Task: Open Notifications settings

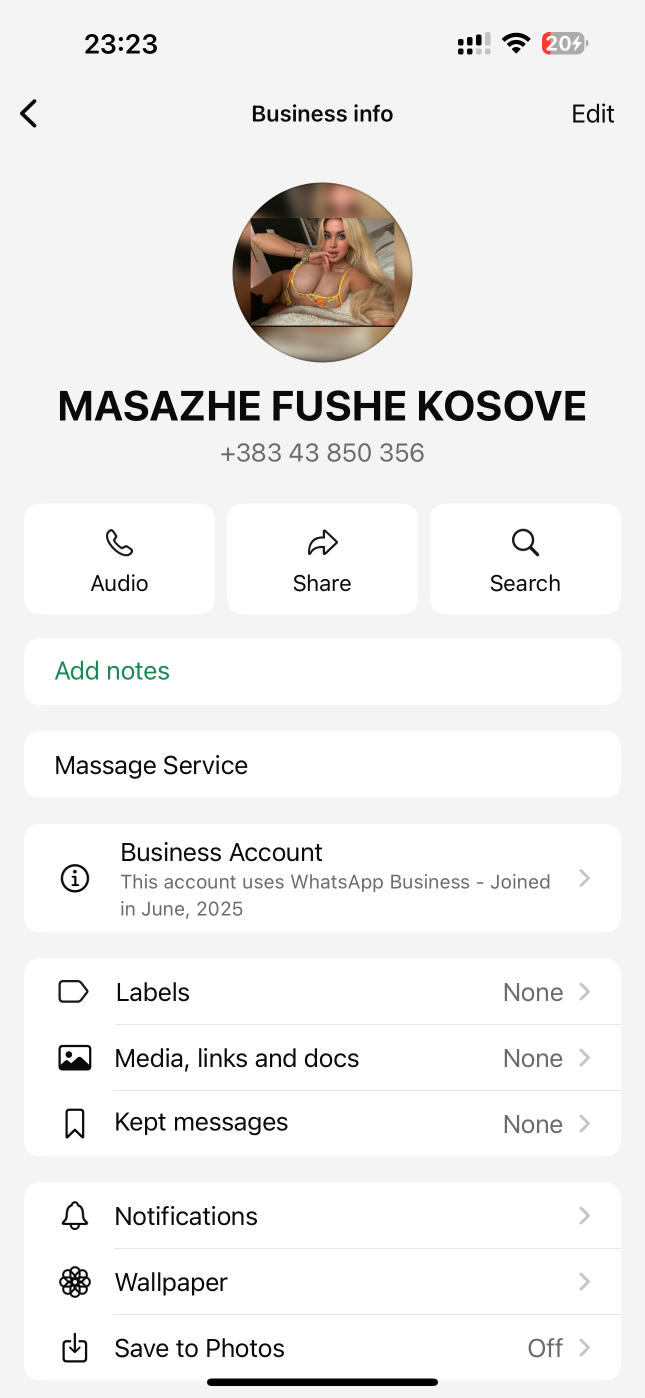Action: pos(322,1216)
